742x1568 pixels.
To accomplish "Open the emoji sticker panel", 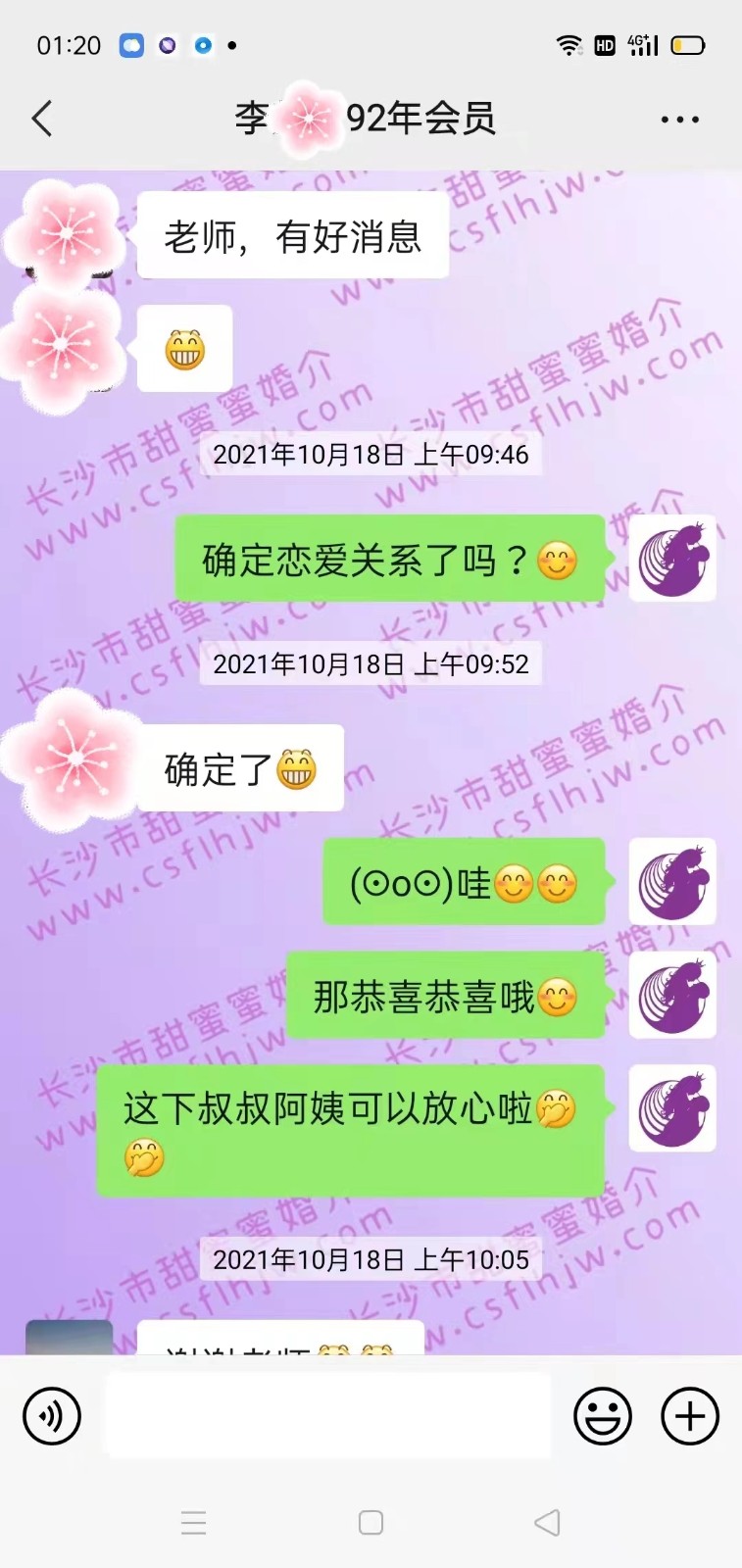I will [602, 1416].
